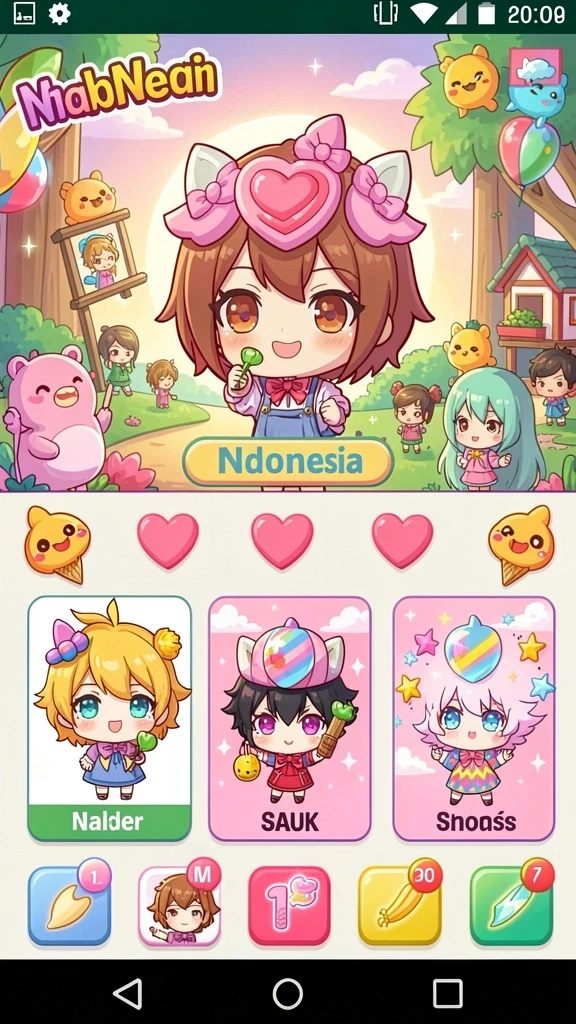Tap the green crystal button with 7 badge
576x1024 pixels.
point(511,905)
